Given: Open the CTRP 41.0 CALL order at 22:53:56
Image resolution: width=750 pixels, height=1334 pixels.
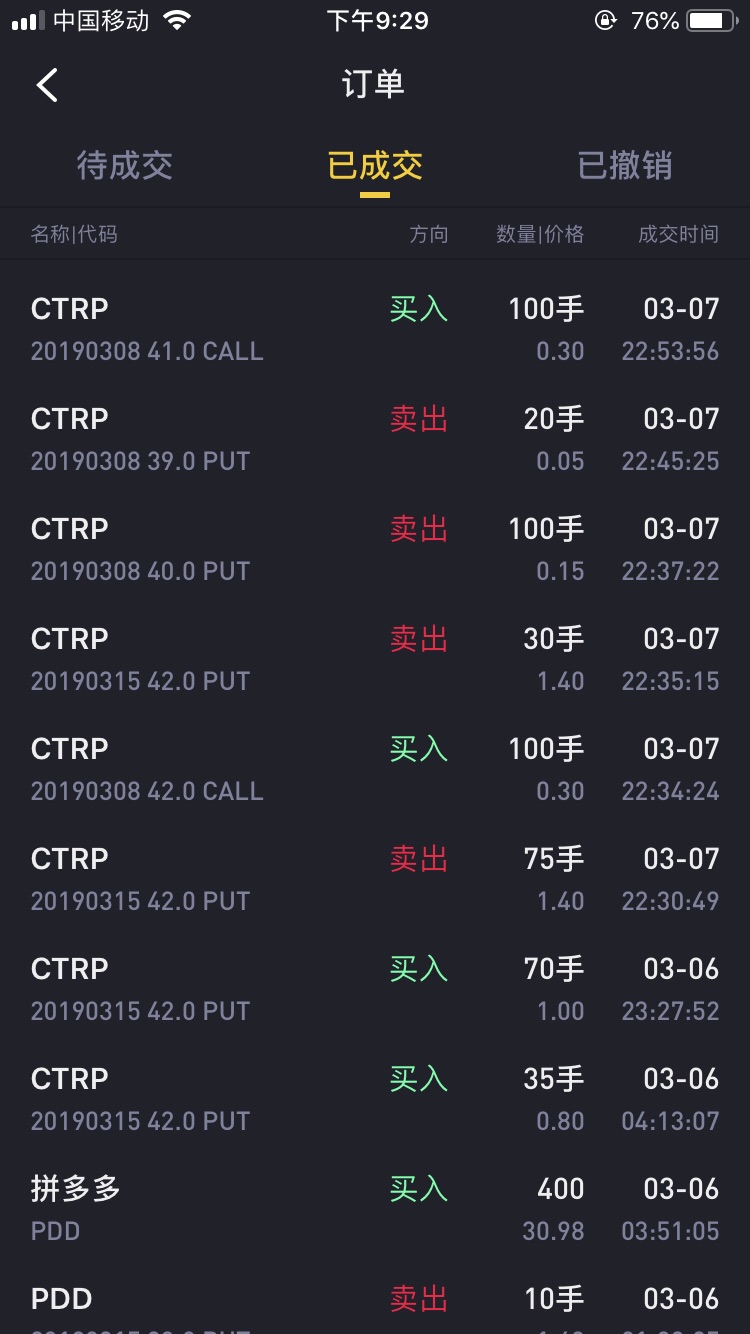Looking at the screenshot, I should coord(375,329).
